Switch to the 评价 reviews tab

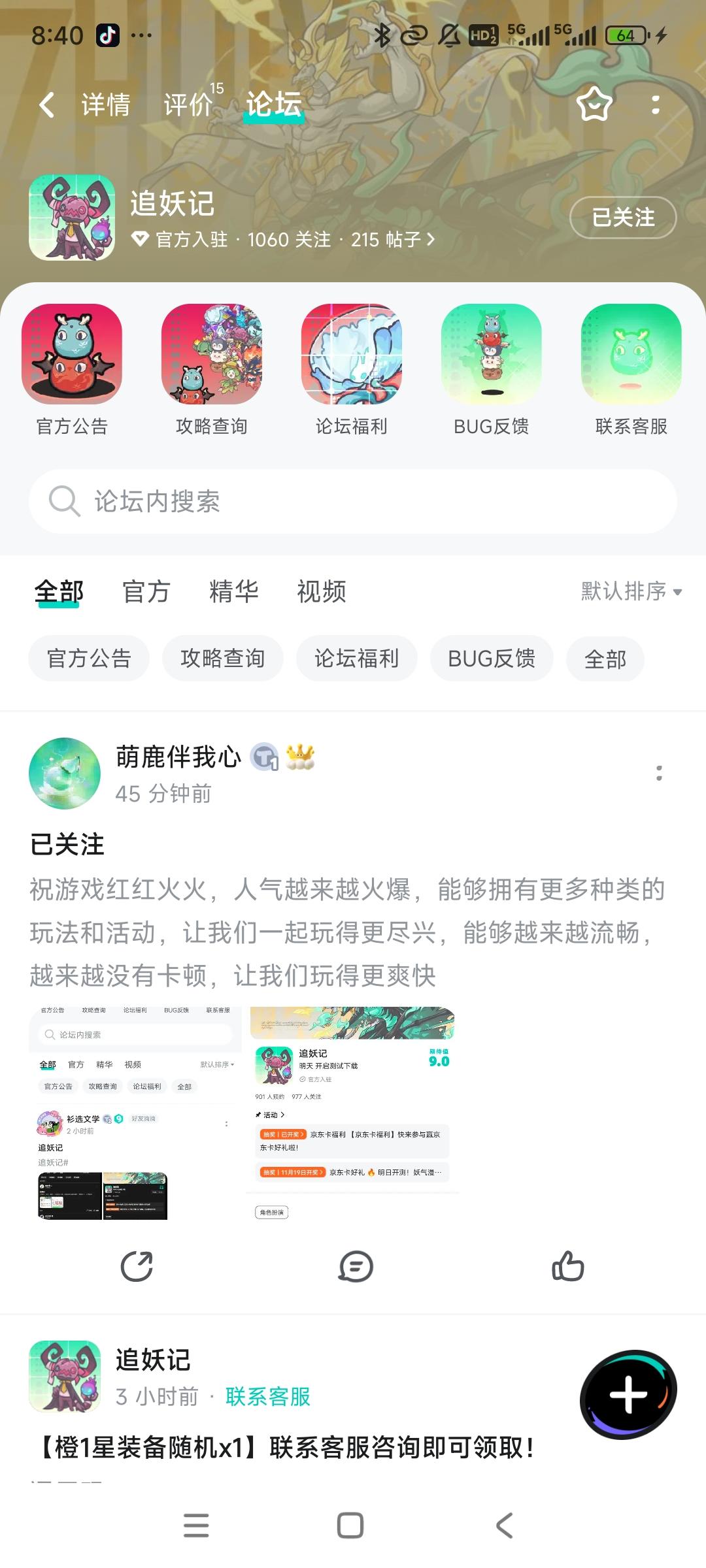click(x=188, y=103)
